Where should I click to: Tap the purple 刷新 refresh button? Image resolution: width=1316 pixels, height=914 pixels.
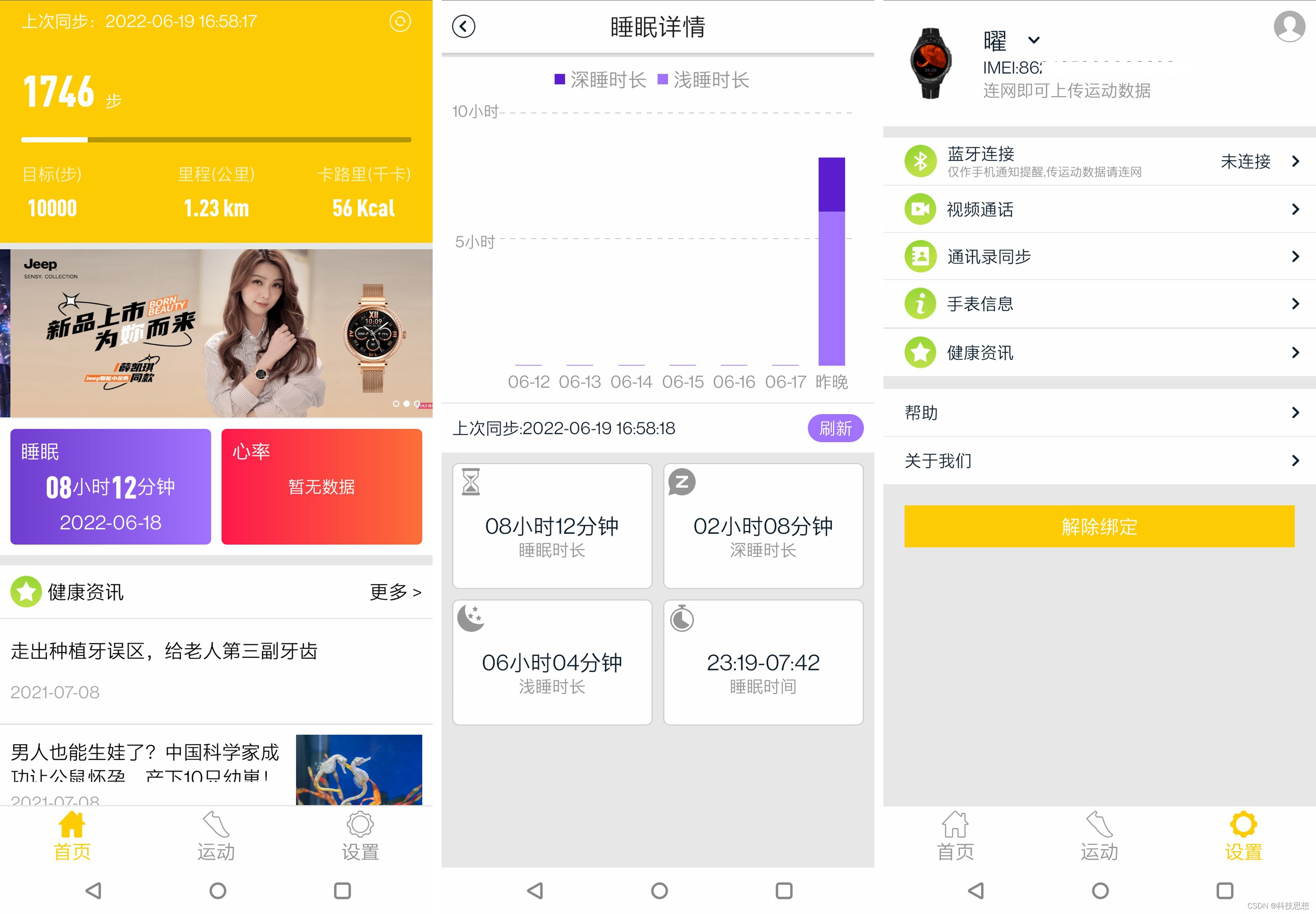tap(835, 428)
